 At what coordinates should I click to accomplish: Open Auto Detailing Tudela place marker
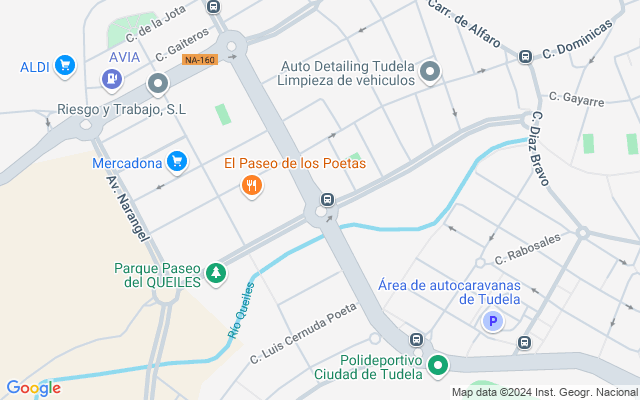[x=430, y=71]
